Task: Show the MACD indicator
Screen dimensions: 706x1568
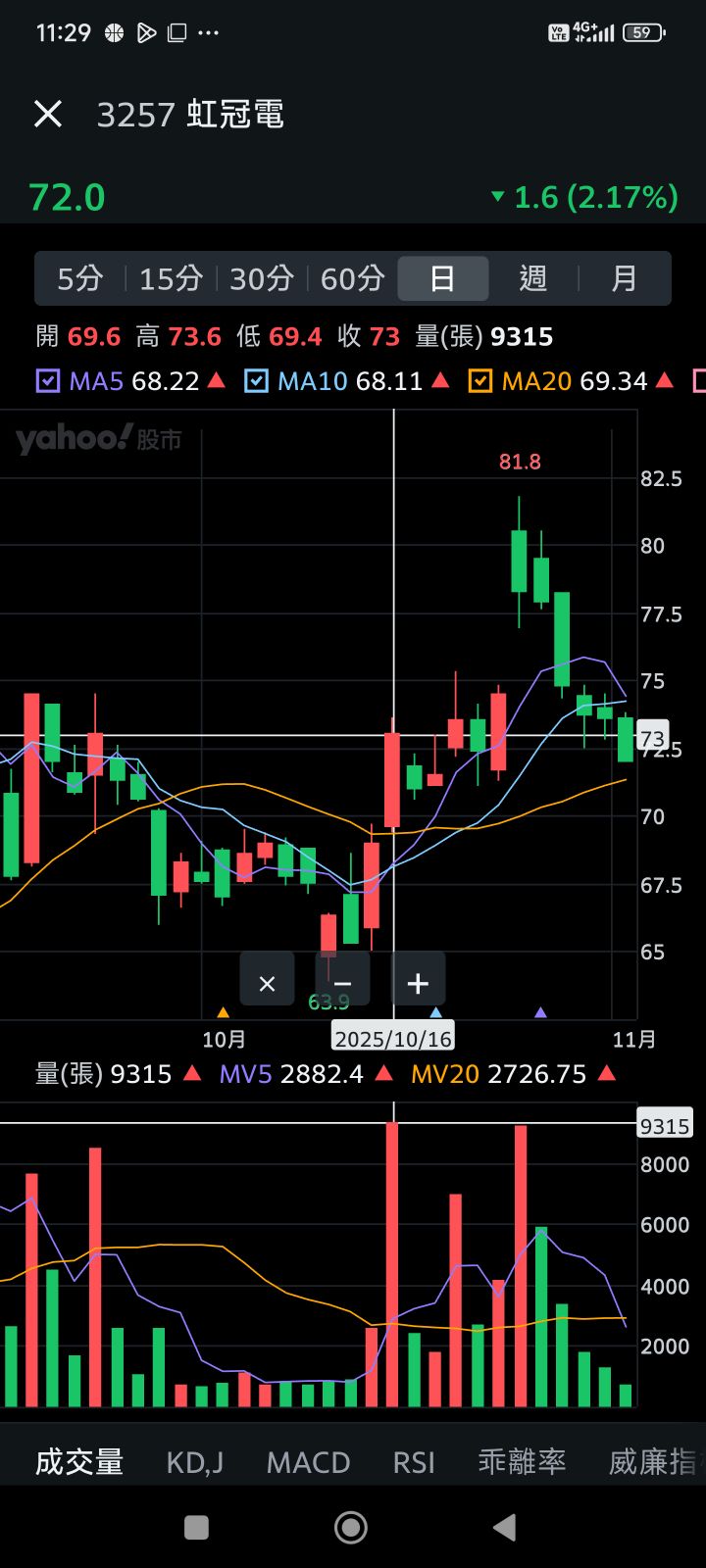Action: [x=308, y=1462]
